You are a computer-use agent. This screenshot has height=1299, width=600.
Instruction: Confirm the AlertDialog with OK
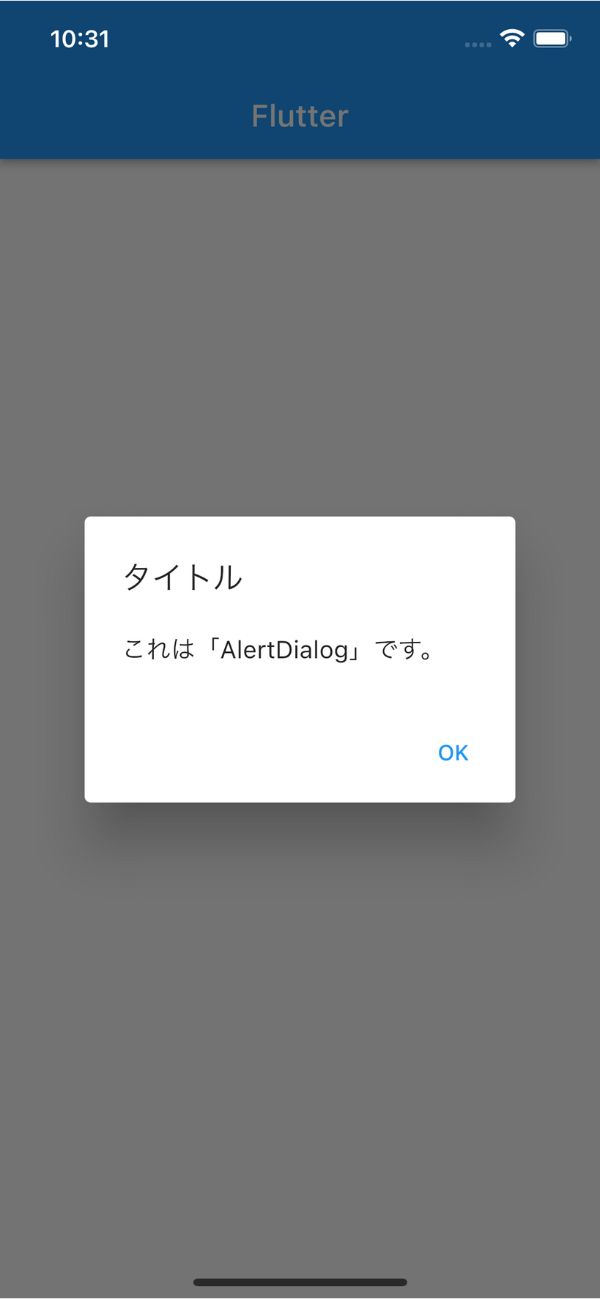[x=453, y=753]
